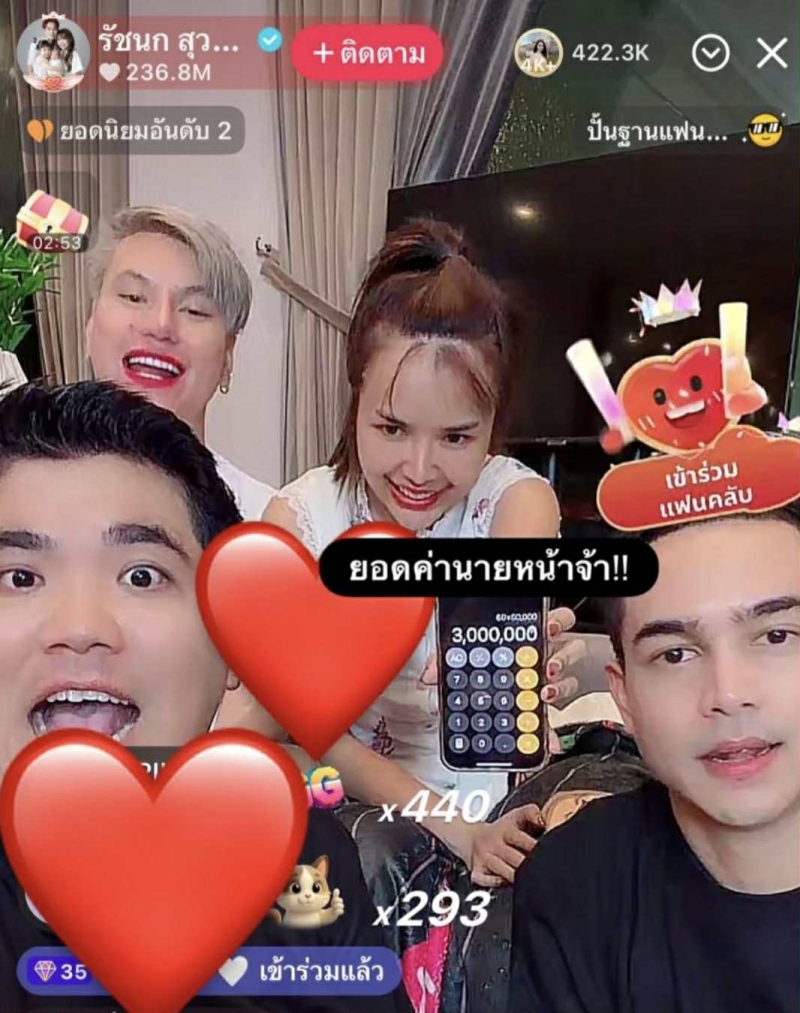The image size is (800, 1013).
Task: Tap the circled down-arrow icon
Action: [x=711, y=53]
